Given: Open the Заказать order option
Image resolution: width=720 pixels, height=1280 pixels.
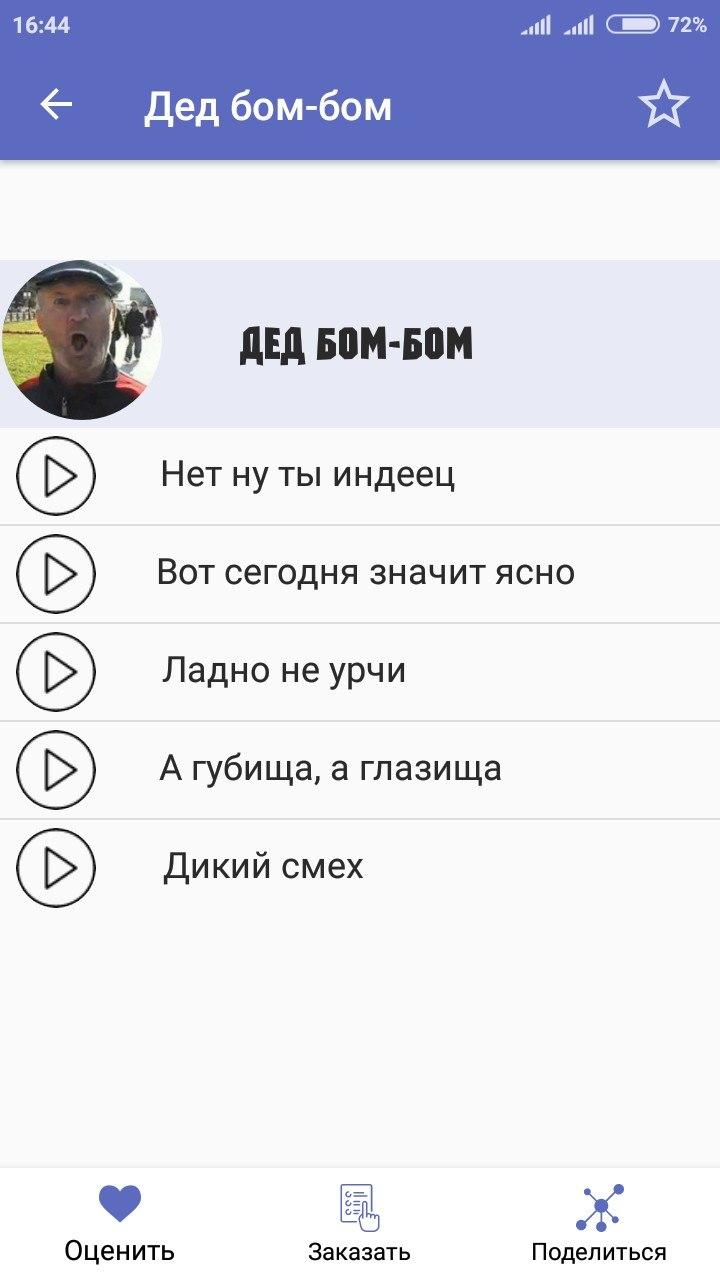Looking at the screenshot, I should pyautogui.click(x=359, y=1222).
